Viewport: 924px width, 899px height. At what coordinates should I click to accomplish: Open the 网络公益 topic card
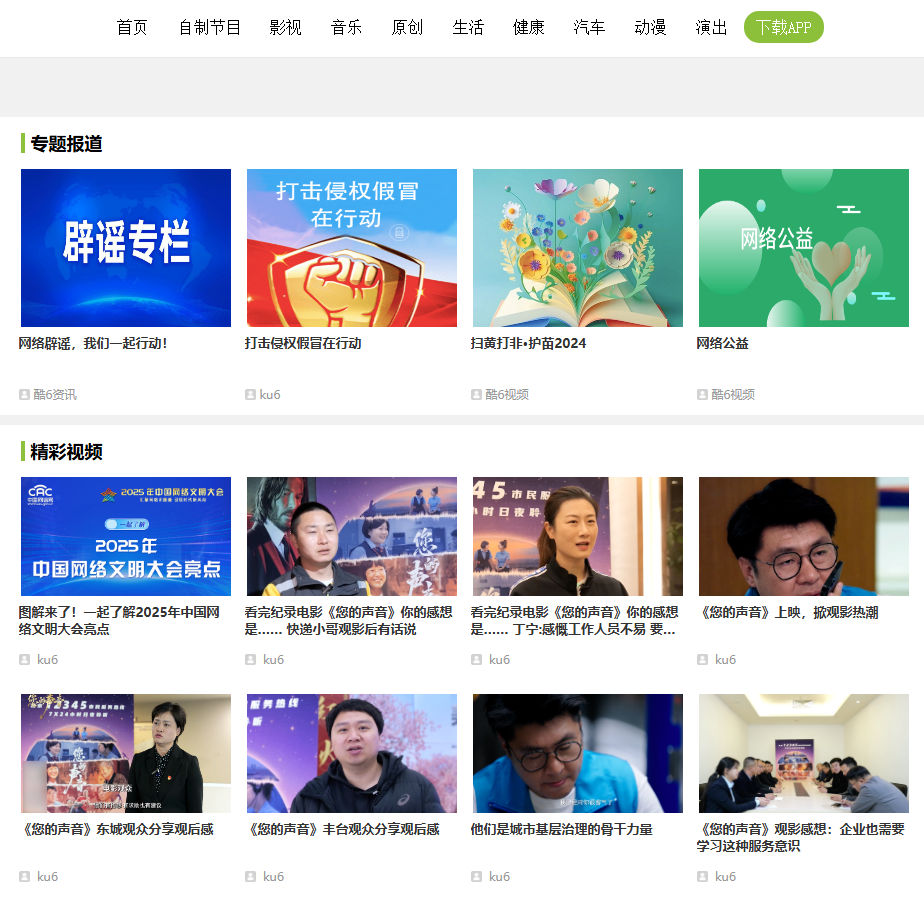(804, 247)
